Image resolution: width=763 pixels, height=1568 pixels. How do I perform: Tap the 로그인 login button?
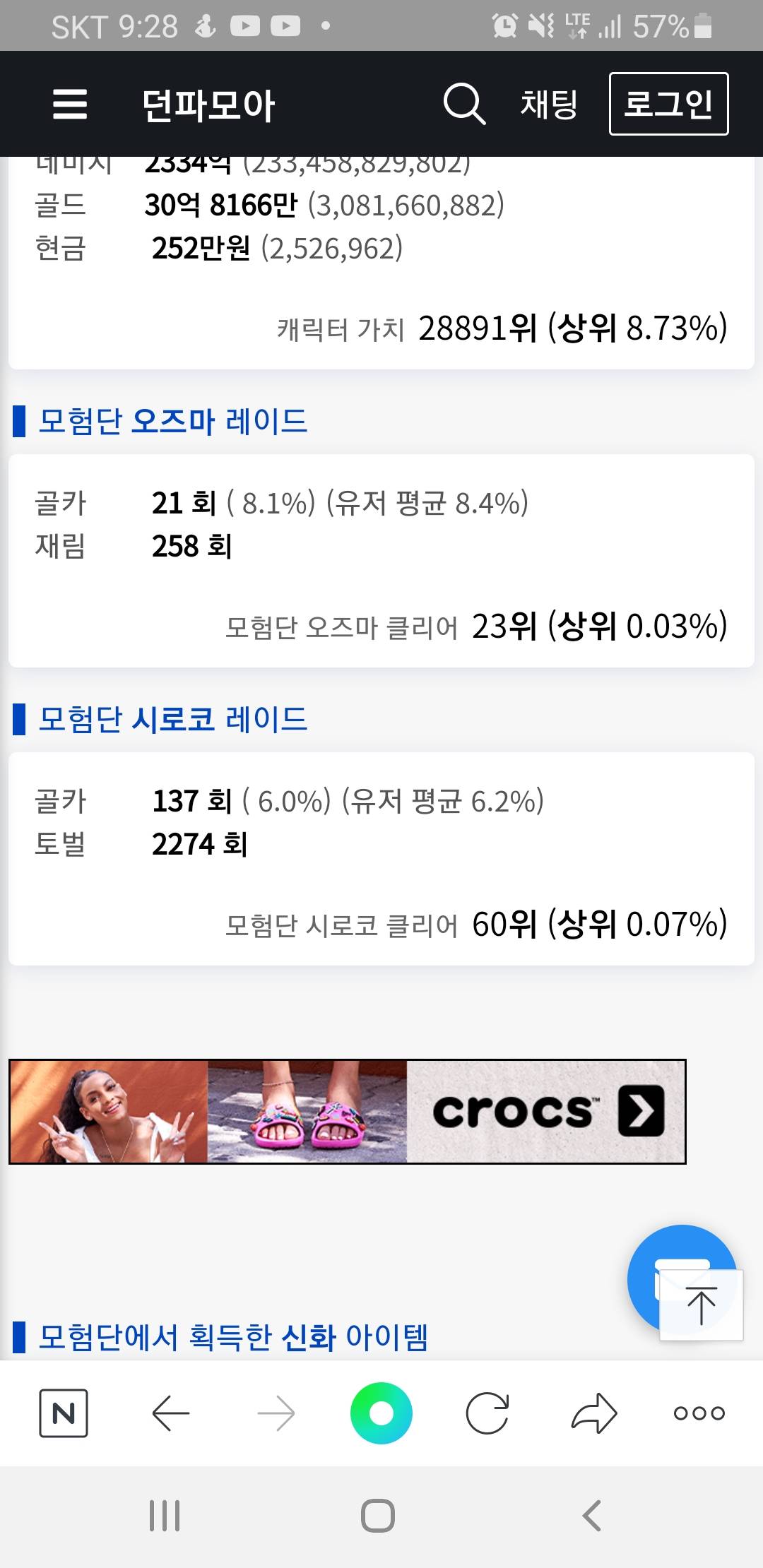click(x=668, y=104)
